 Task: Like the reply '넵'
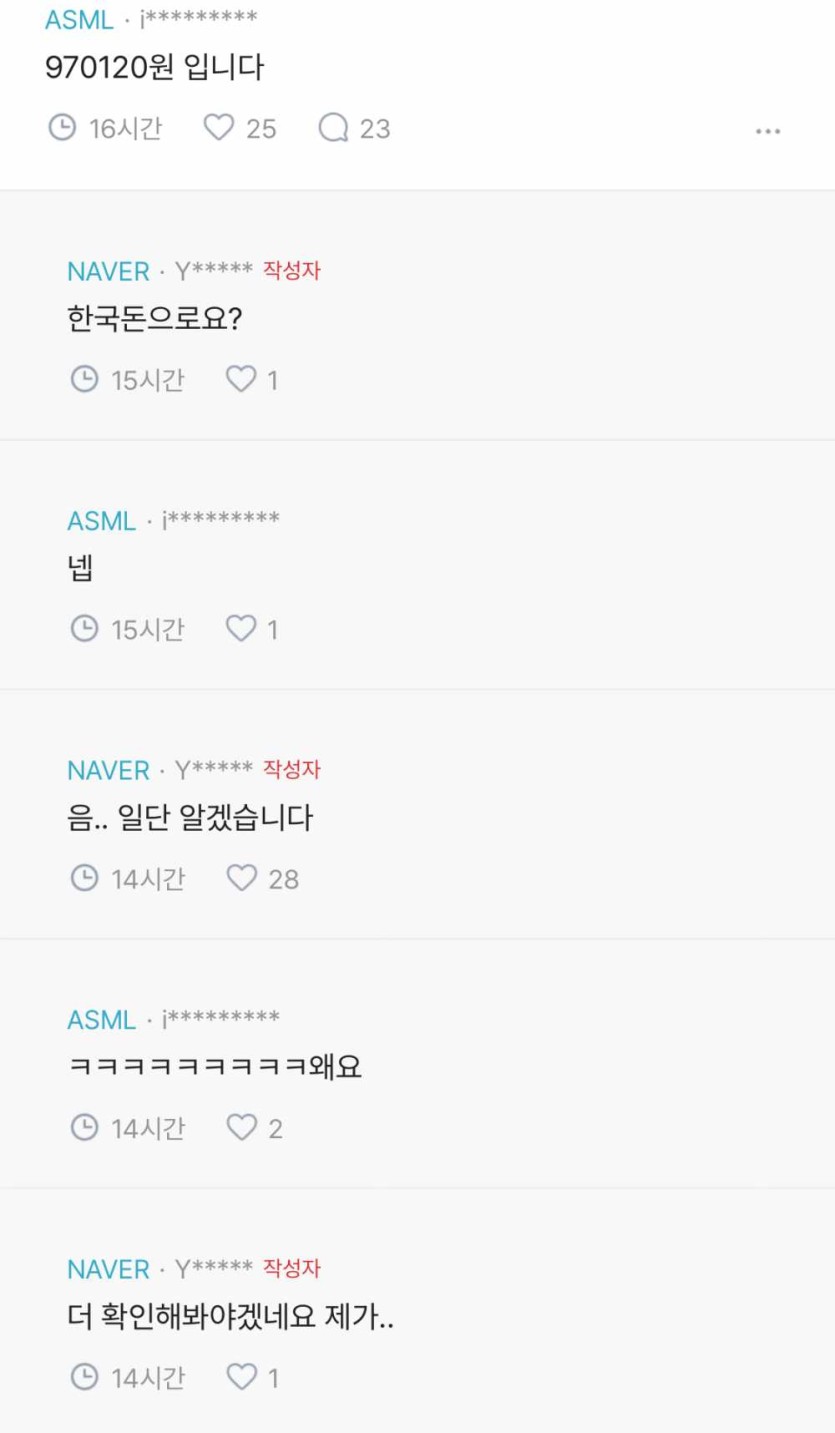(241, 628)
